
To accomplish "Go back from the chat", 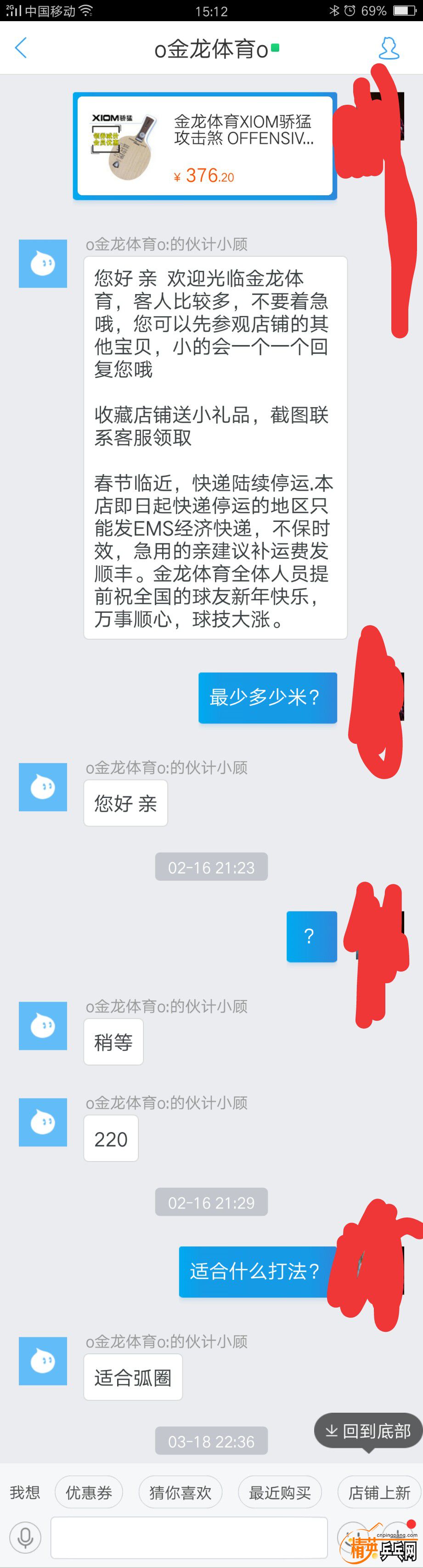I will [21, 48].
